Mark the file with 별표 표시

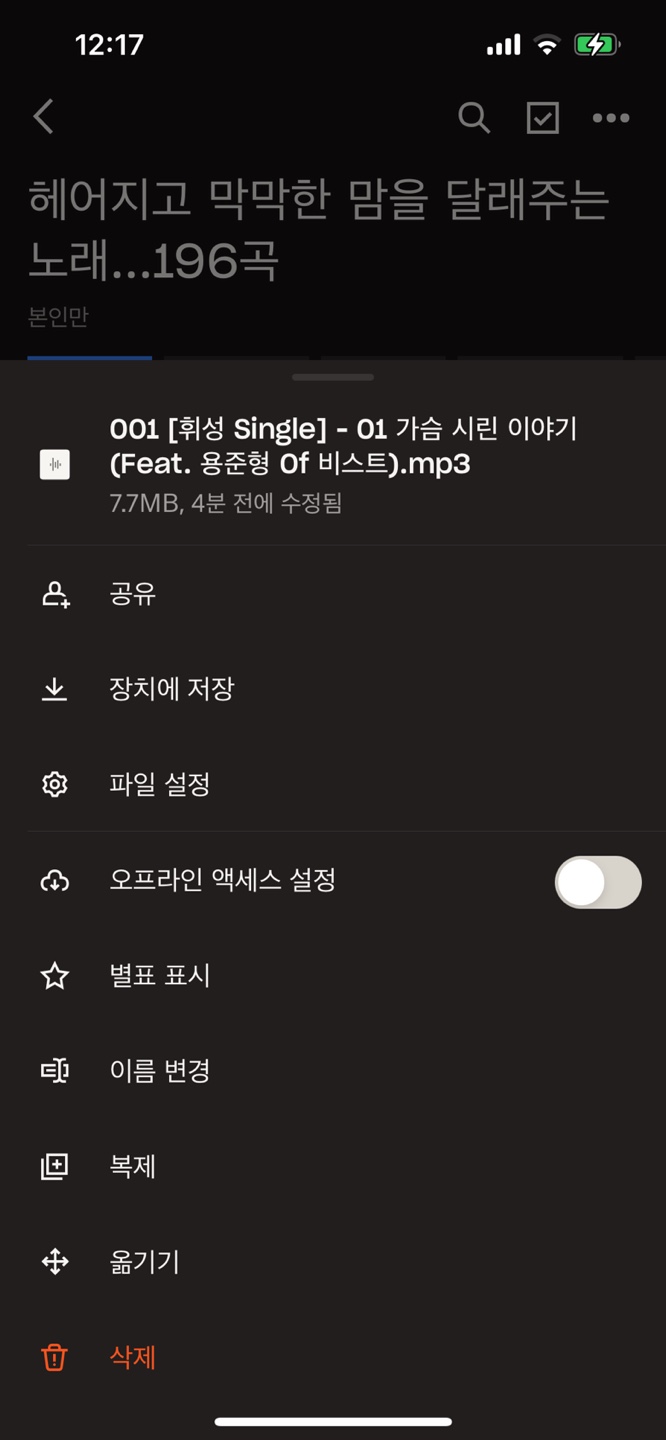(333, 976)
